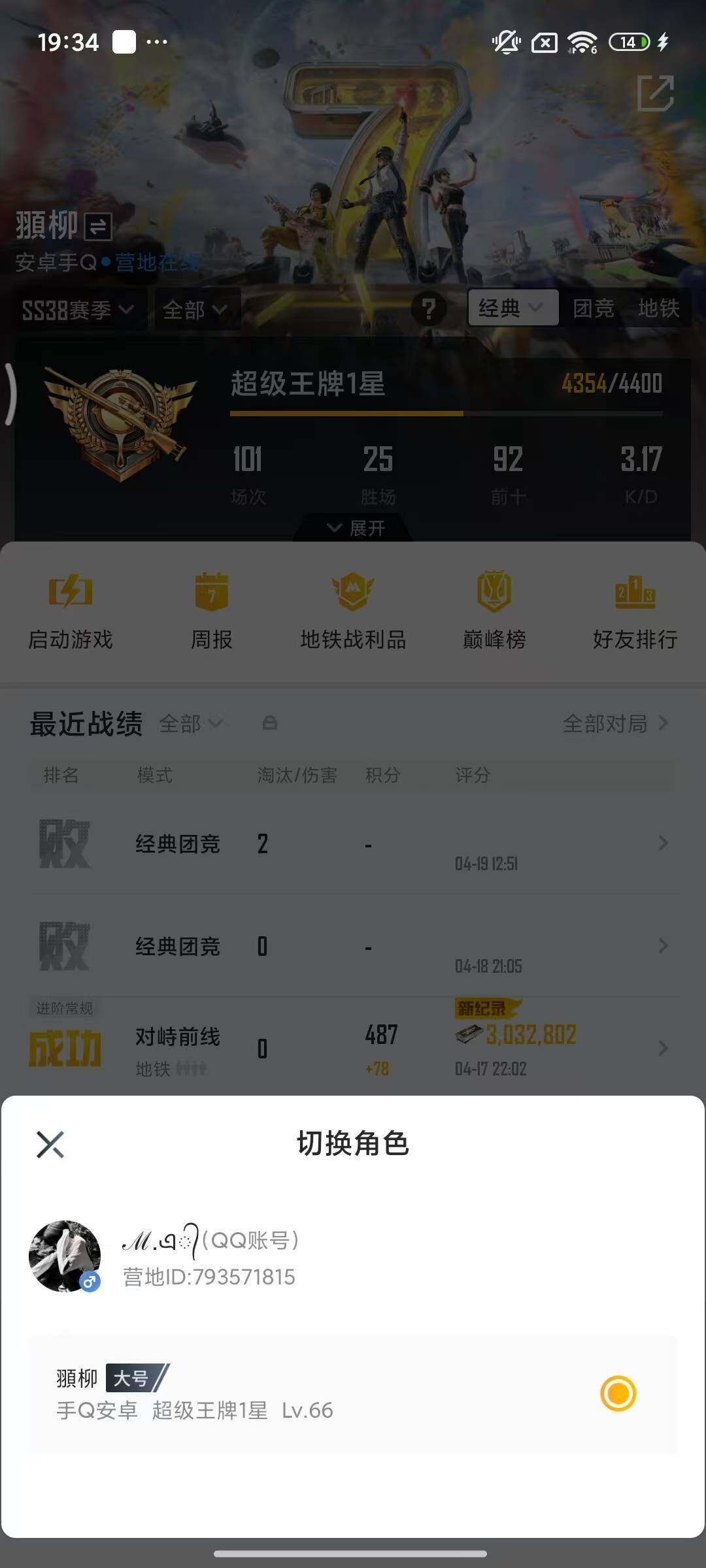Click the lock icon next to 最近战绩
This screenshot has height=1568, width=706.
[270, 723]
